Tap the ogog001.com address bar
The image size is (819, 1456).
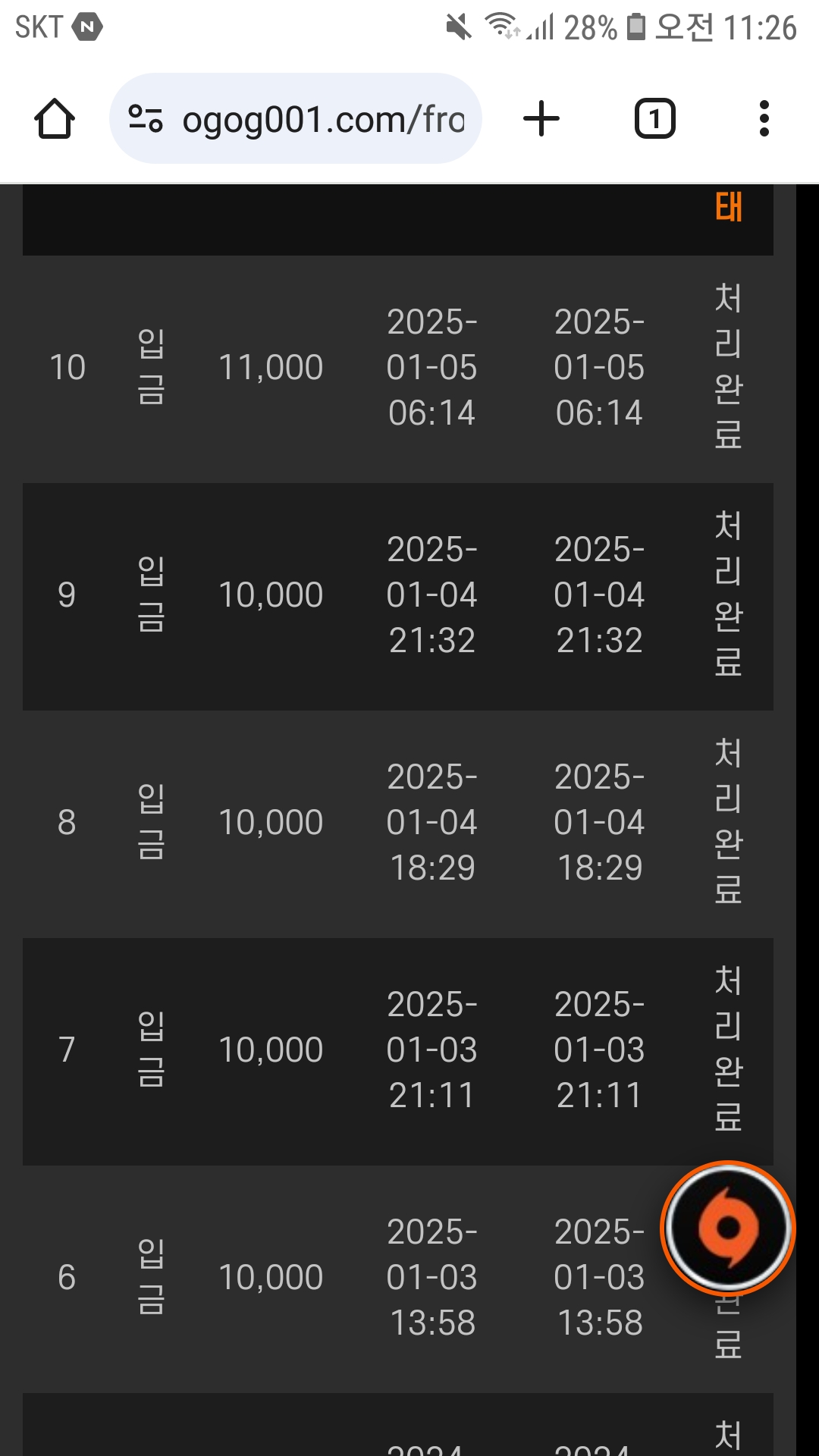coord(296,119)
